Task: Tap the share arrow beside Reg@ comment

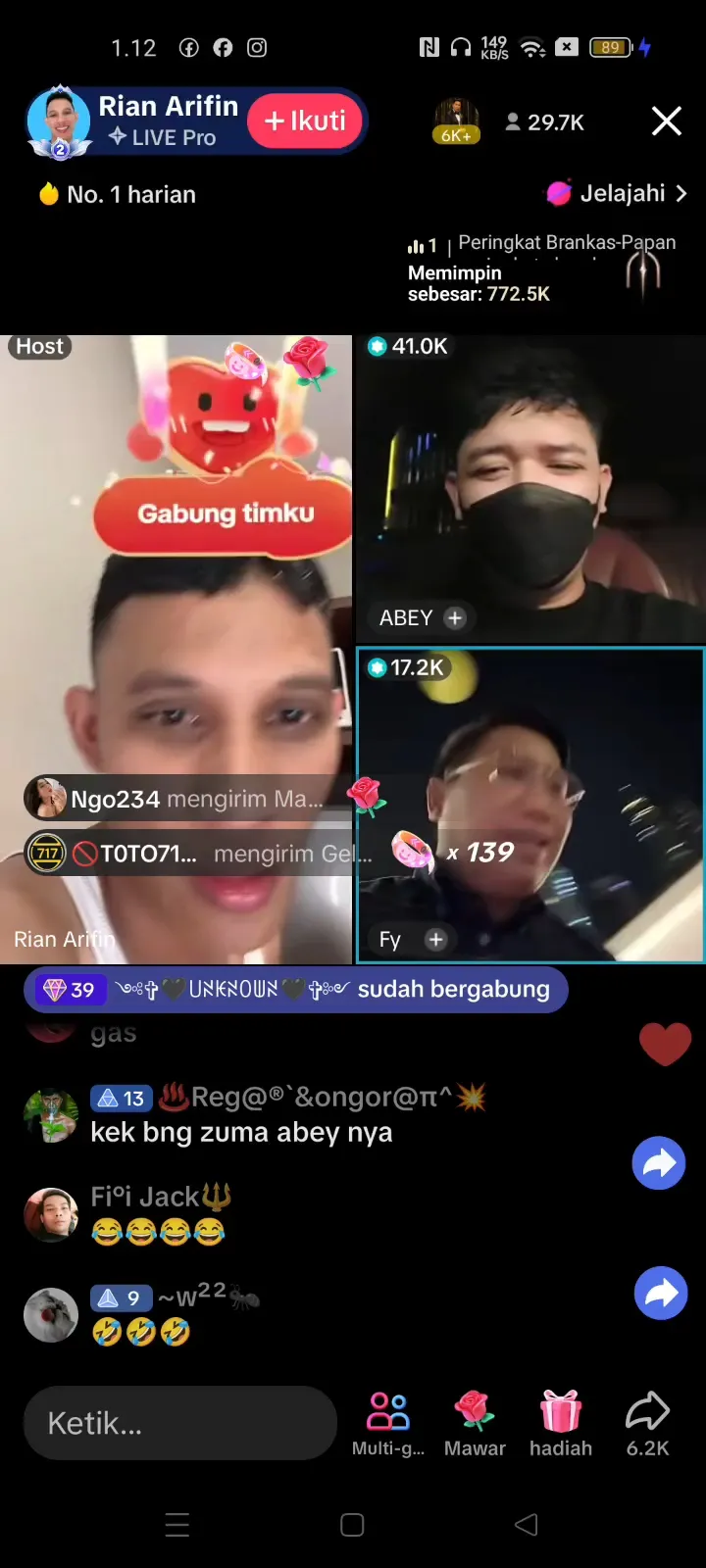Action: coord(659,1163)
